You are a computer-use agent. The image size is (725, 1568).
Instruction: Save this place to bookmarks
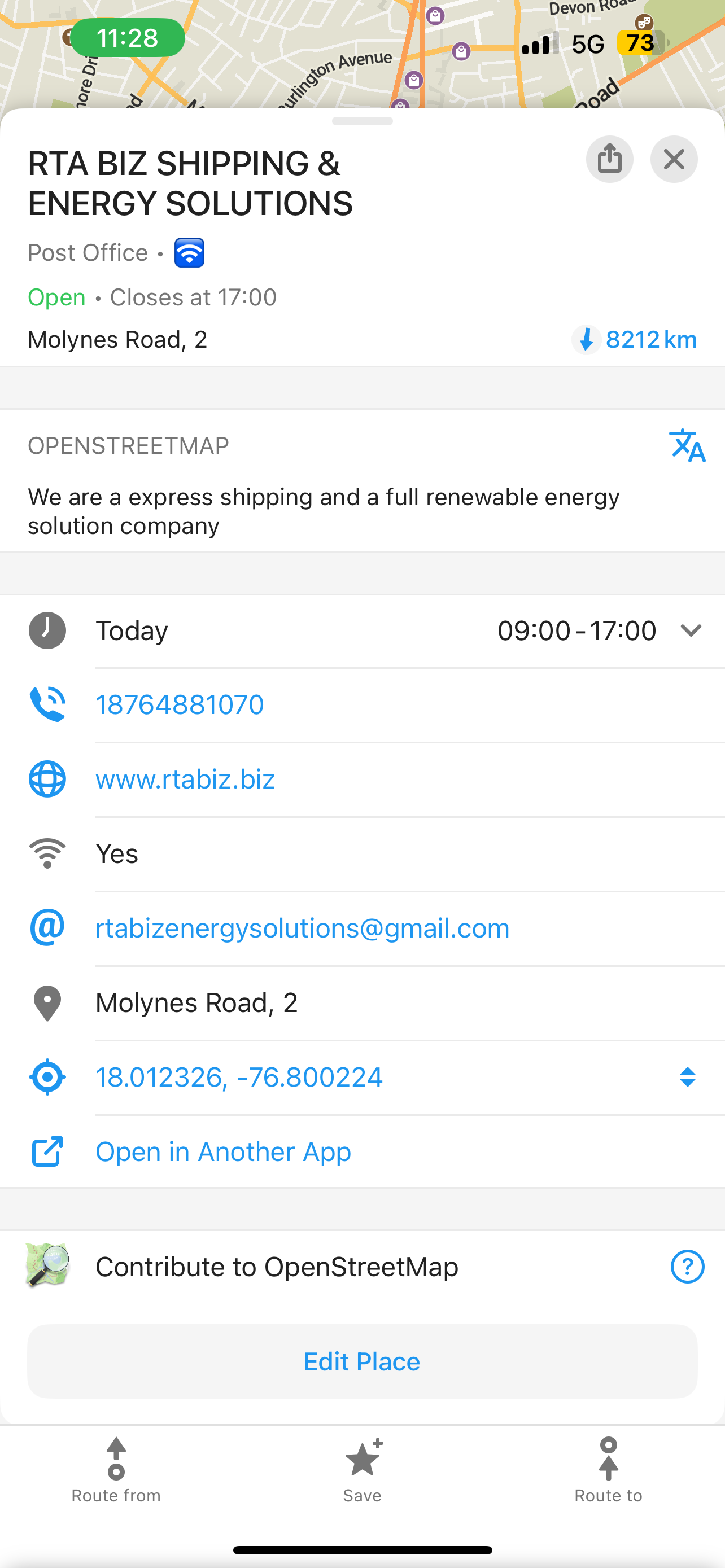[x=362, y=1470]
